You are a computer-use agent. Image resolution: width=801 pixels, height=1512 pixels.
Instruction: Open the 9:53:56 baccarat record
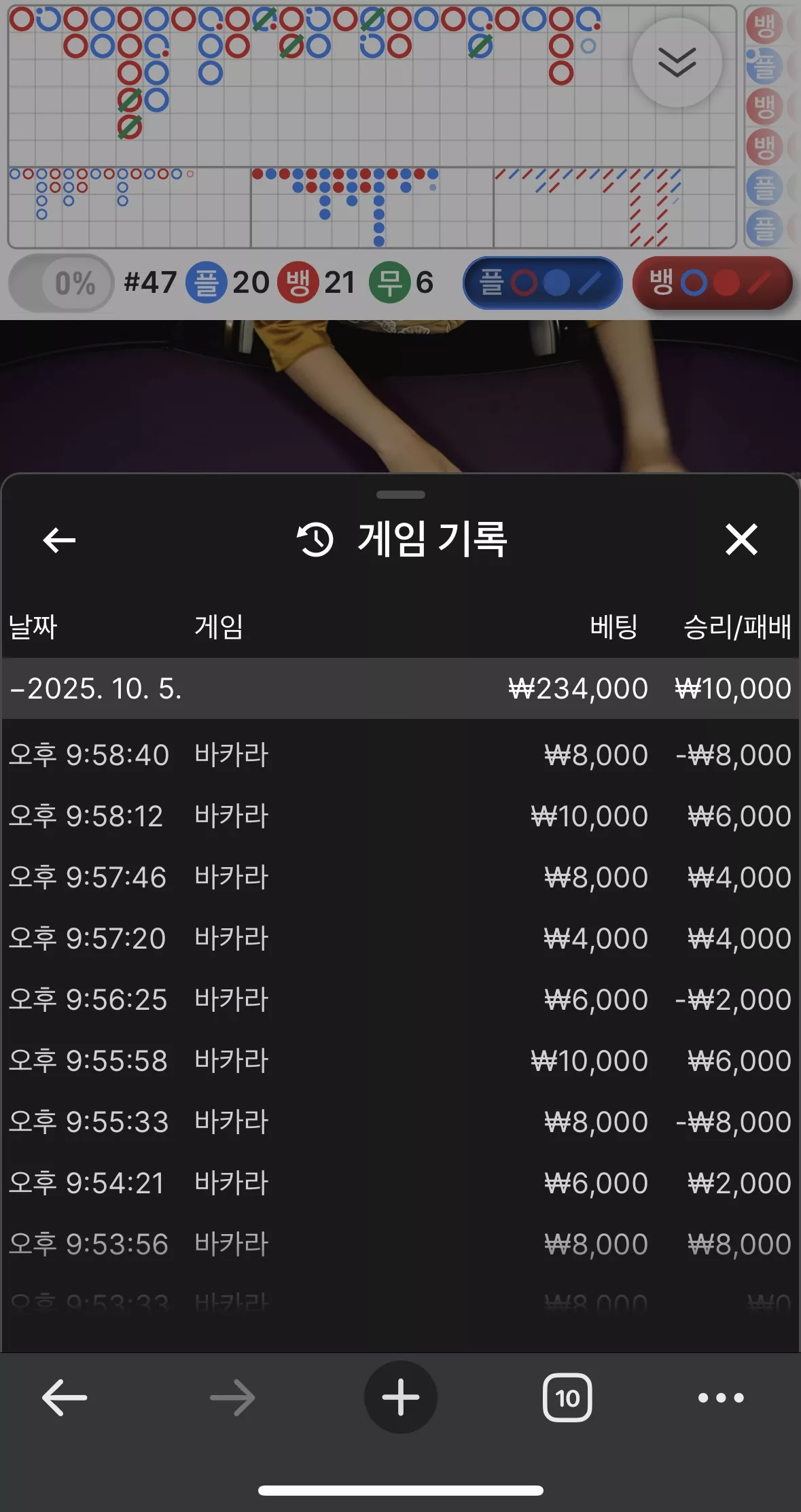pos(400,1244)
